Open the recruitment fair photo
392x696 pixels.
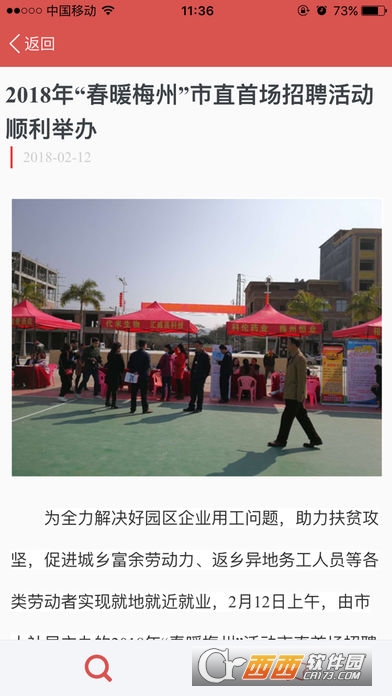point(197,337)
